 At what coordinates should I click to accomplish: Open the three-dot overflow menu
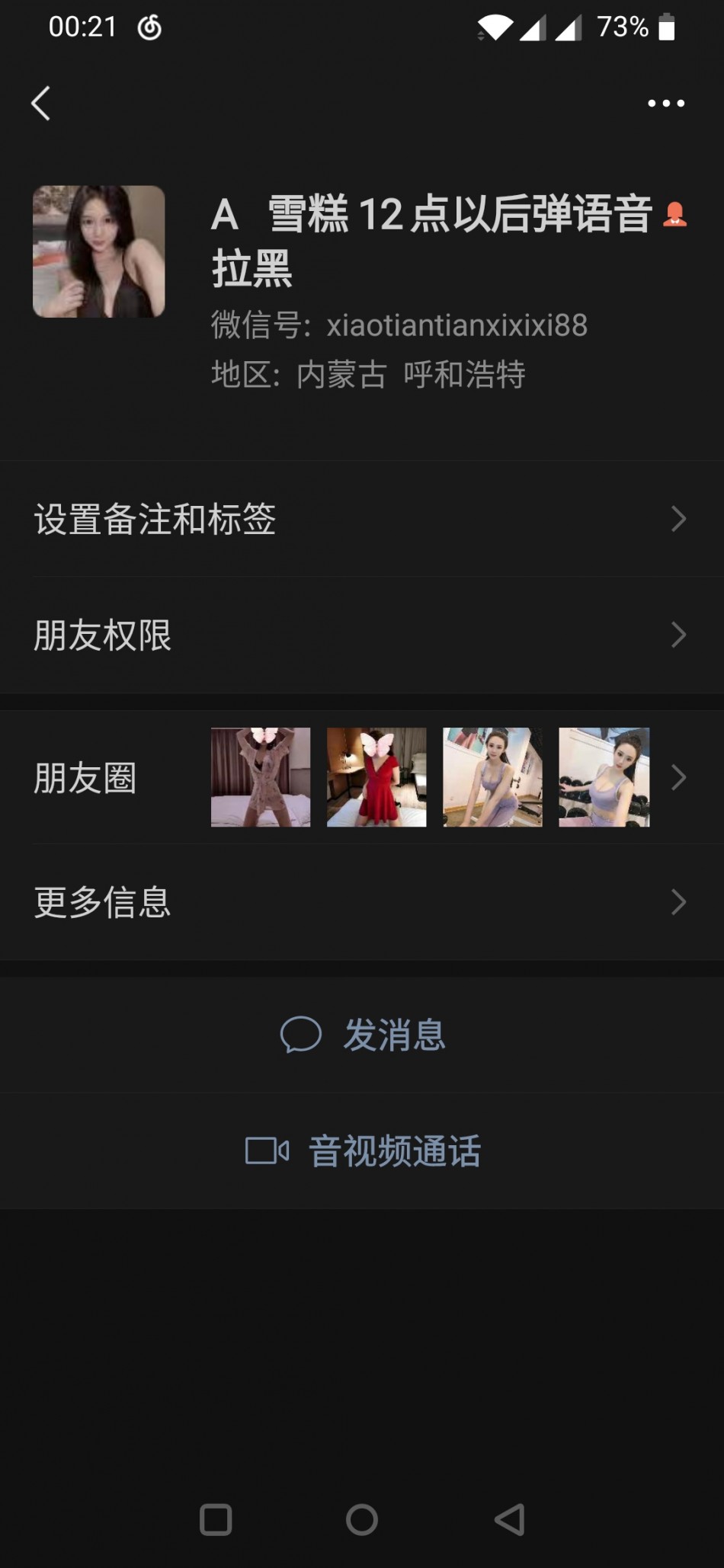pos(666,103)
